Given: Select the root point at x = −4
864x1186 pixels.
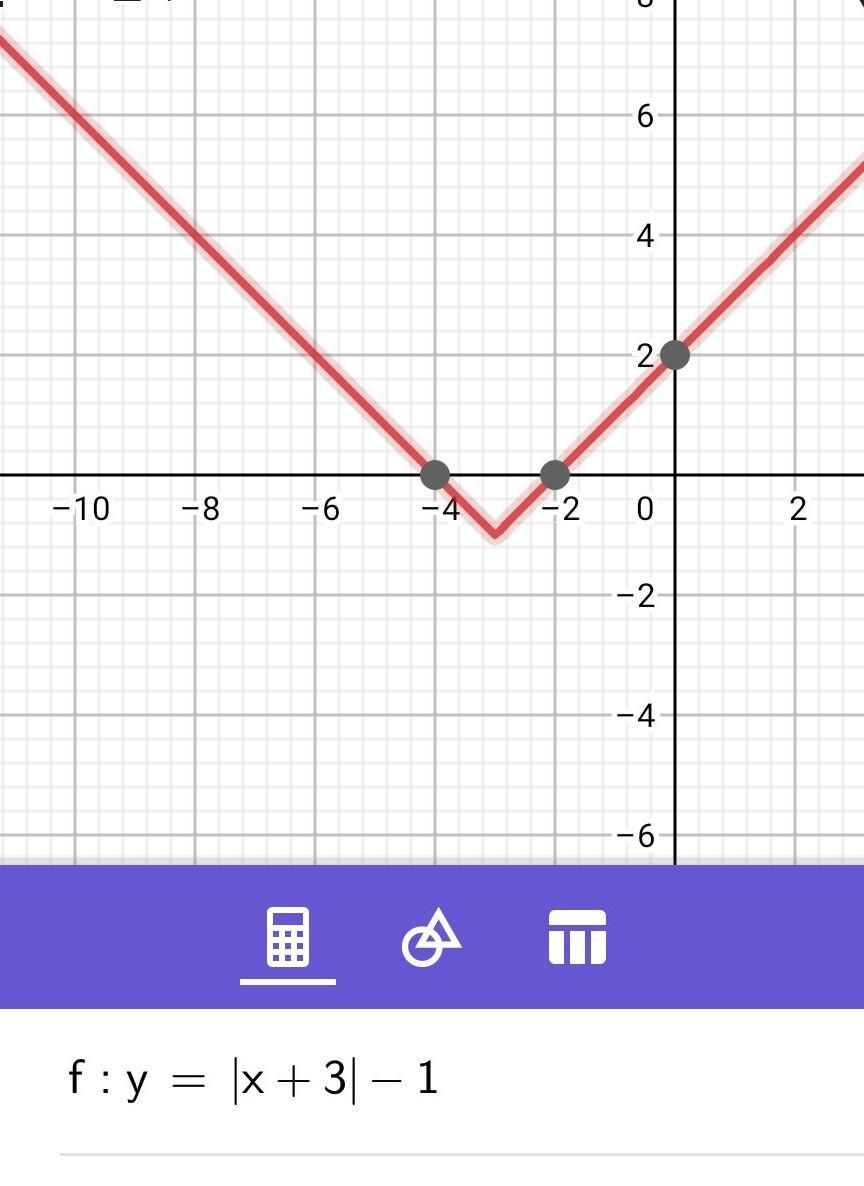Looking at the screenshot, I should click(x=434, y=475).
